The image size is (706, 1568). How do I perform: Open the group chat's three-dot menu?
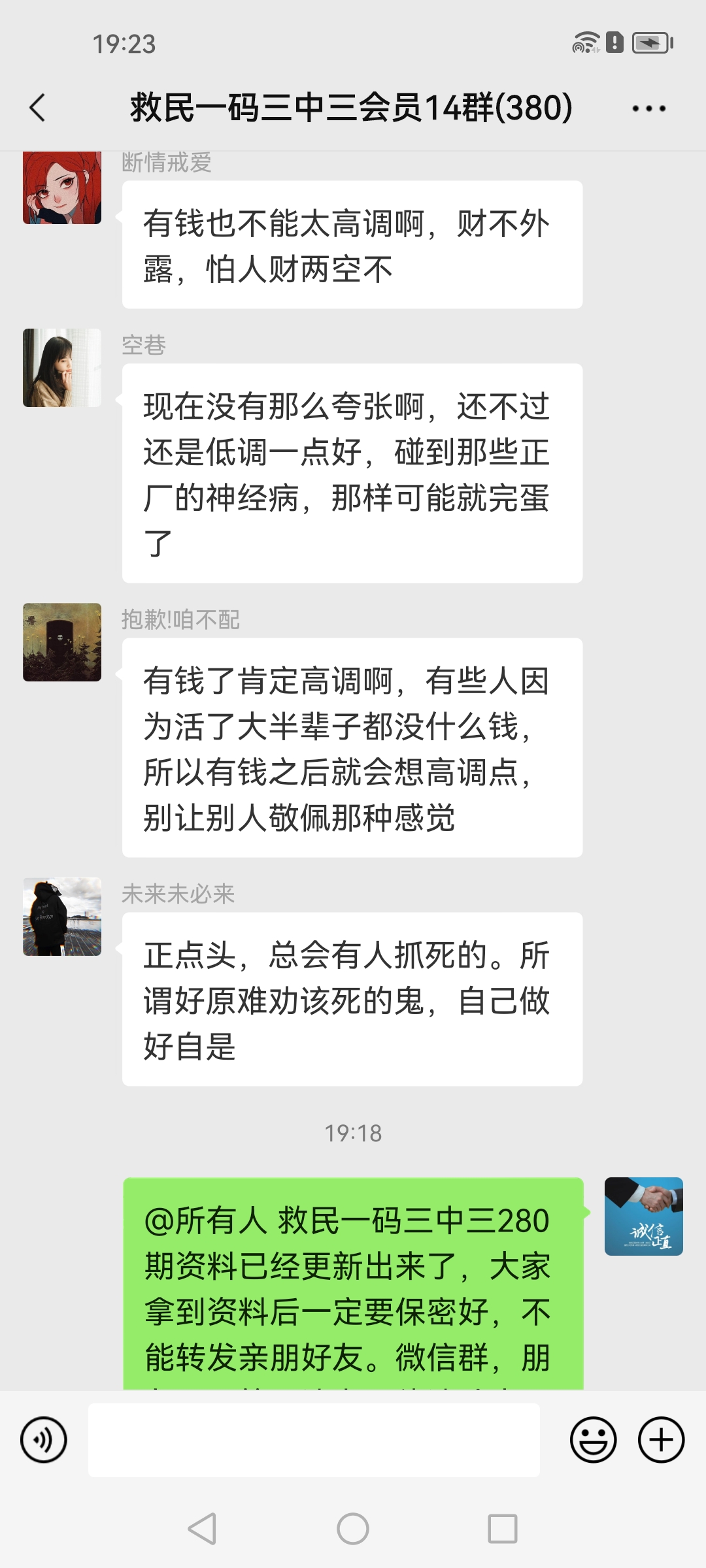tap(648, 108)
